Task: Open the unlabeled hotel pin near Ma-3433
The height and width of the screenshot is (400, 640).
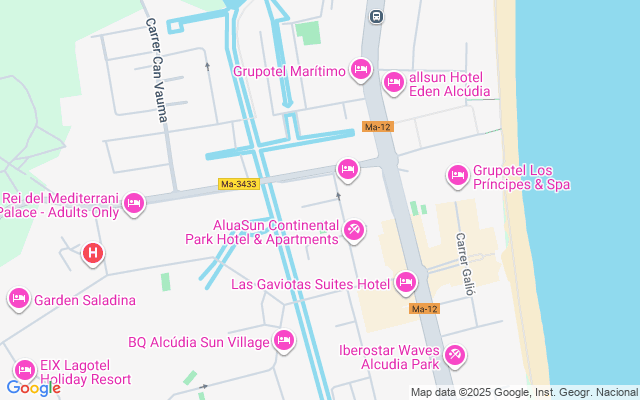Action: click(x=348, y=170)
